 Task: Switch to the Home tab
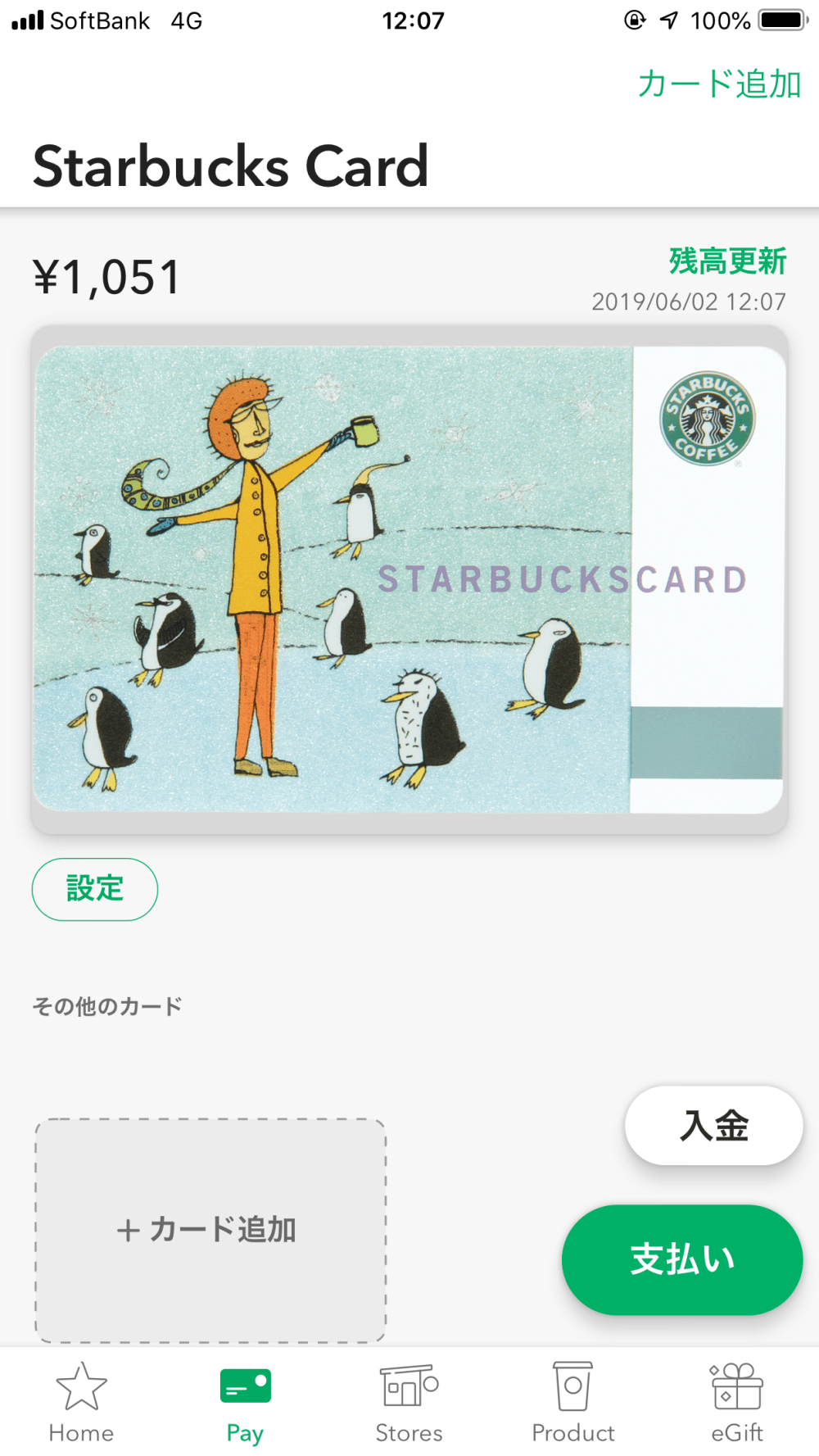click(x=81, y=1403)
